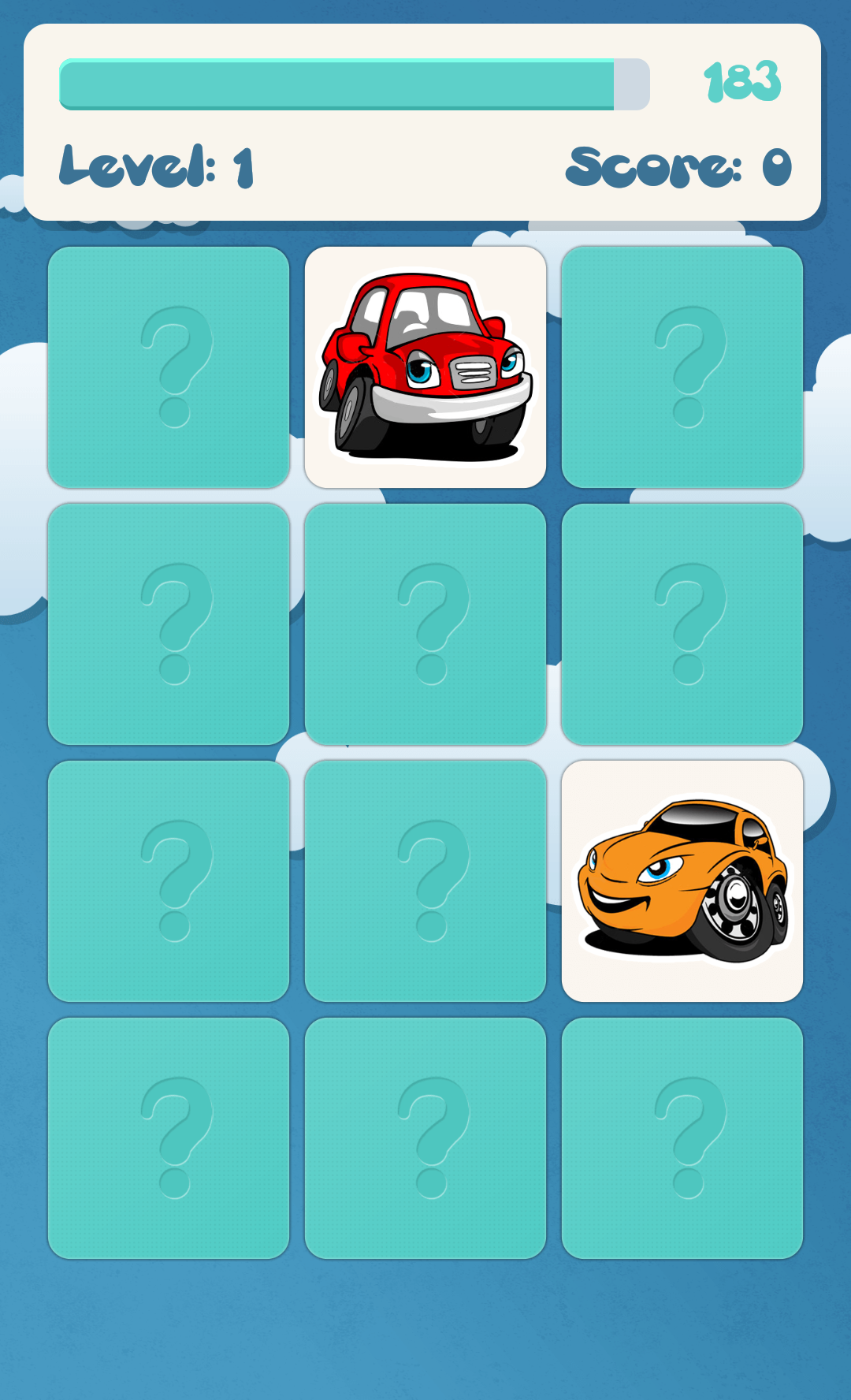Flip the hidden card right of the red car
This screenshot has height=1400, width=851.
pyautogui.click(x=682, y=367)
